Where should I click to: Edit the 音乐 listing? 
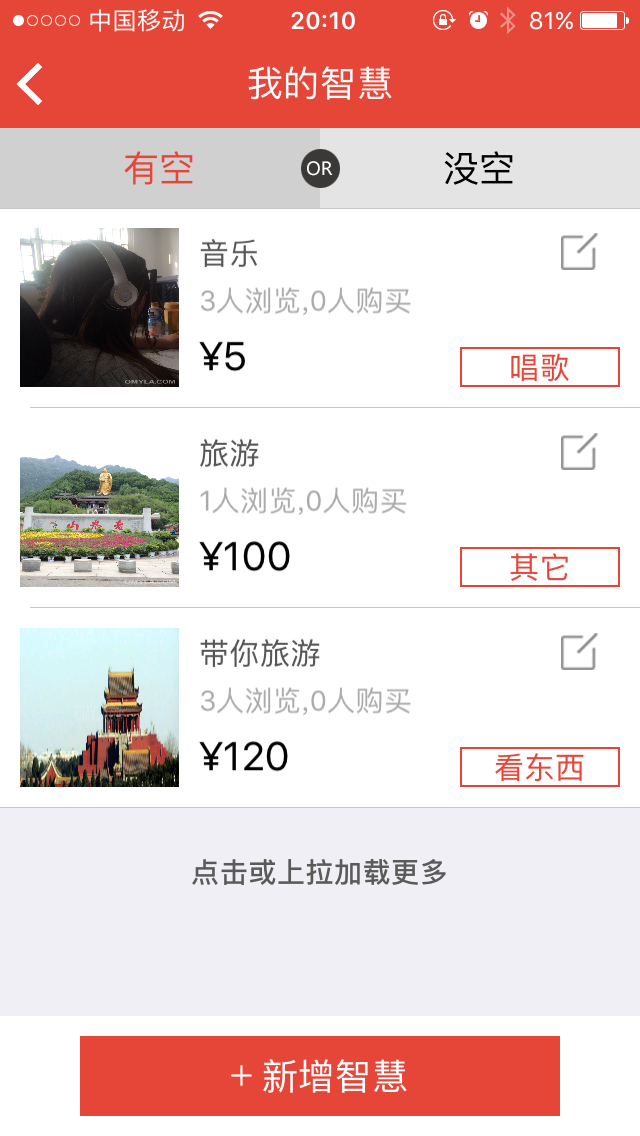coord(578,252)
